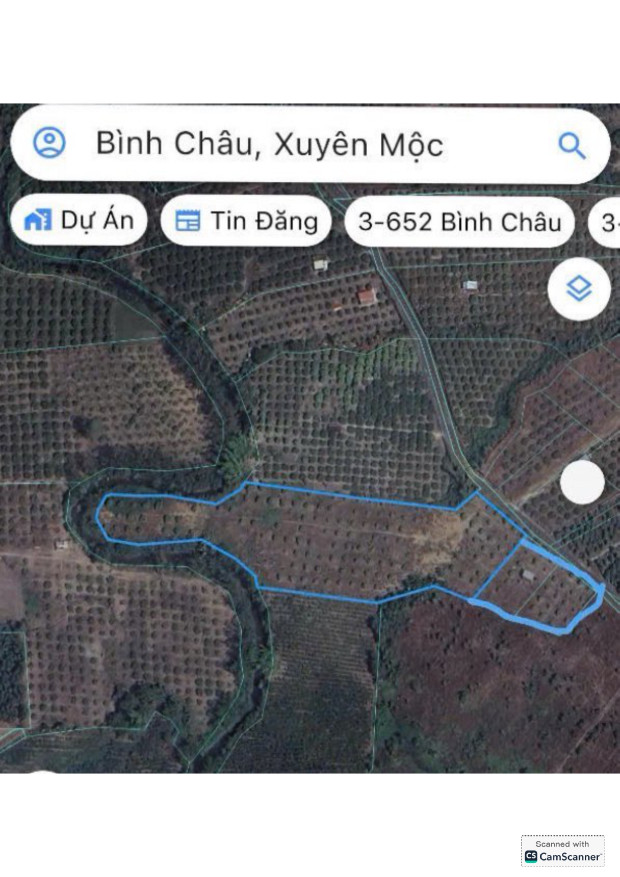Tap the Bình Châu, Xuyên Mộc search field
Screen dimensions: 620x877
tap(270, 144)
